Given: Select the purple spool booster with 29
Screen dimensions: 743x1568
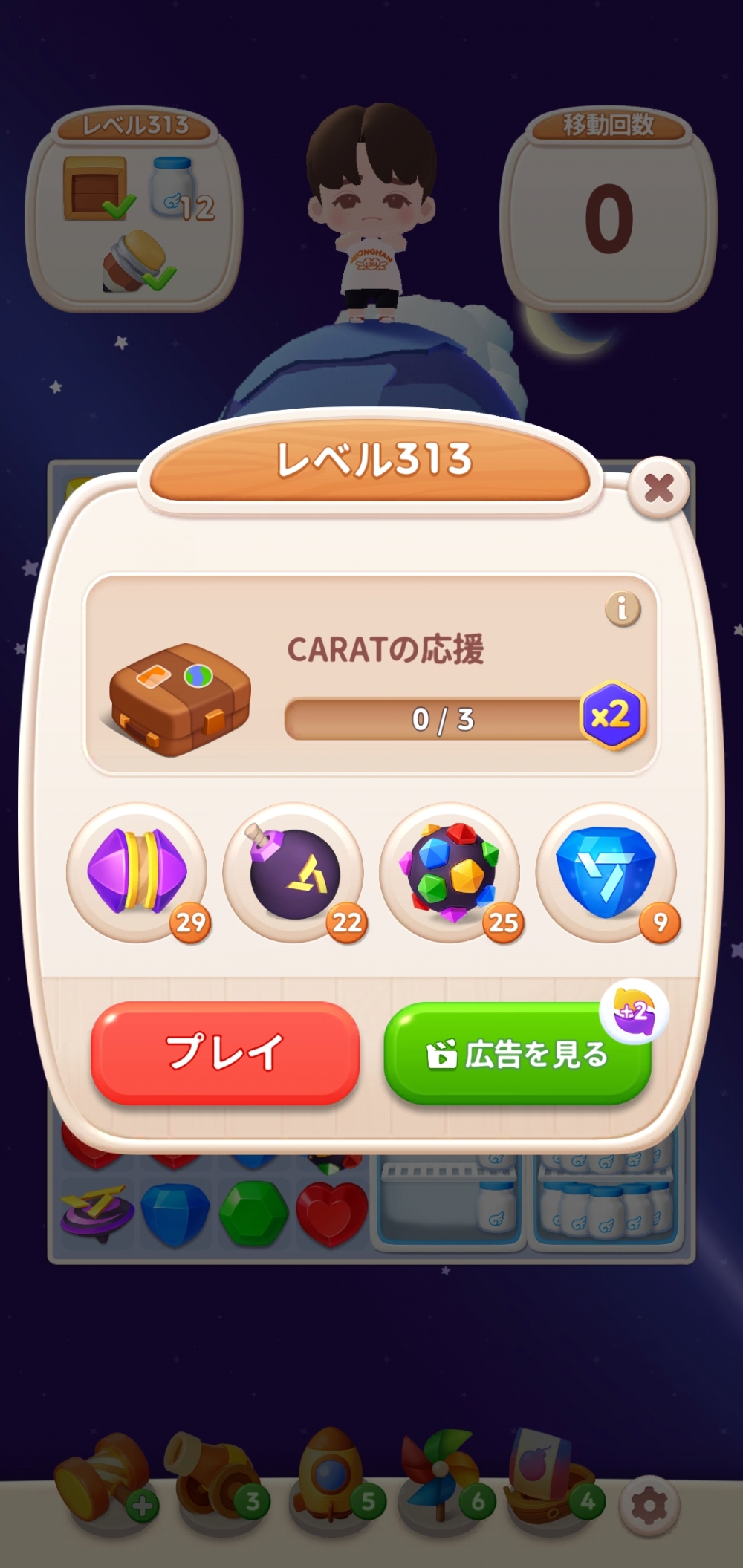Looking at the screenshot, I should tap(137, 872).
